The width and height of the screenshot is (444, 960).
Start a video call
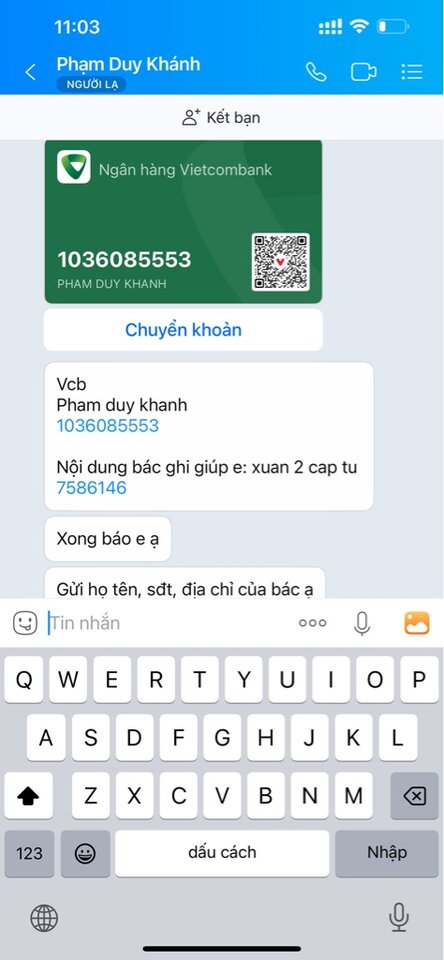point(364,72)
